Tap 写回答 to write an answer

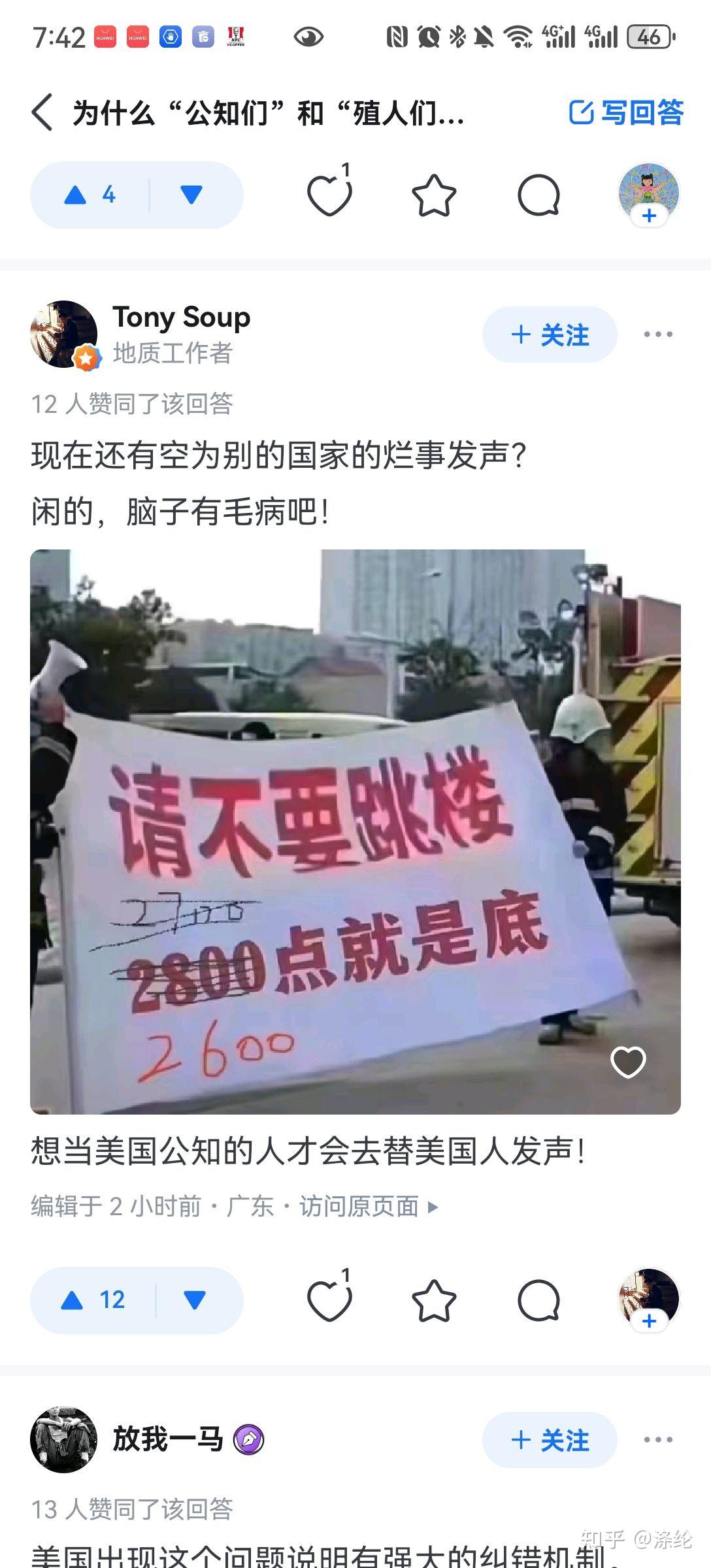pyautogui.click(x=626, y=112)
